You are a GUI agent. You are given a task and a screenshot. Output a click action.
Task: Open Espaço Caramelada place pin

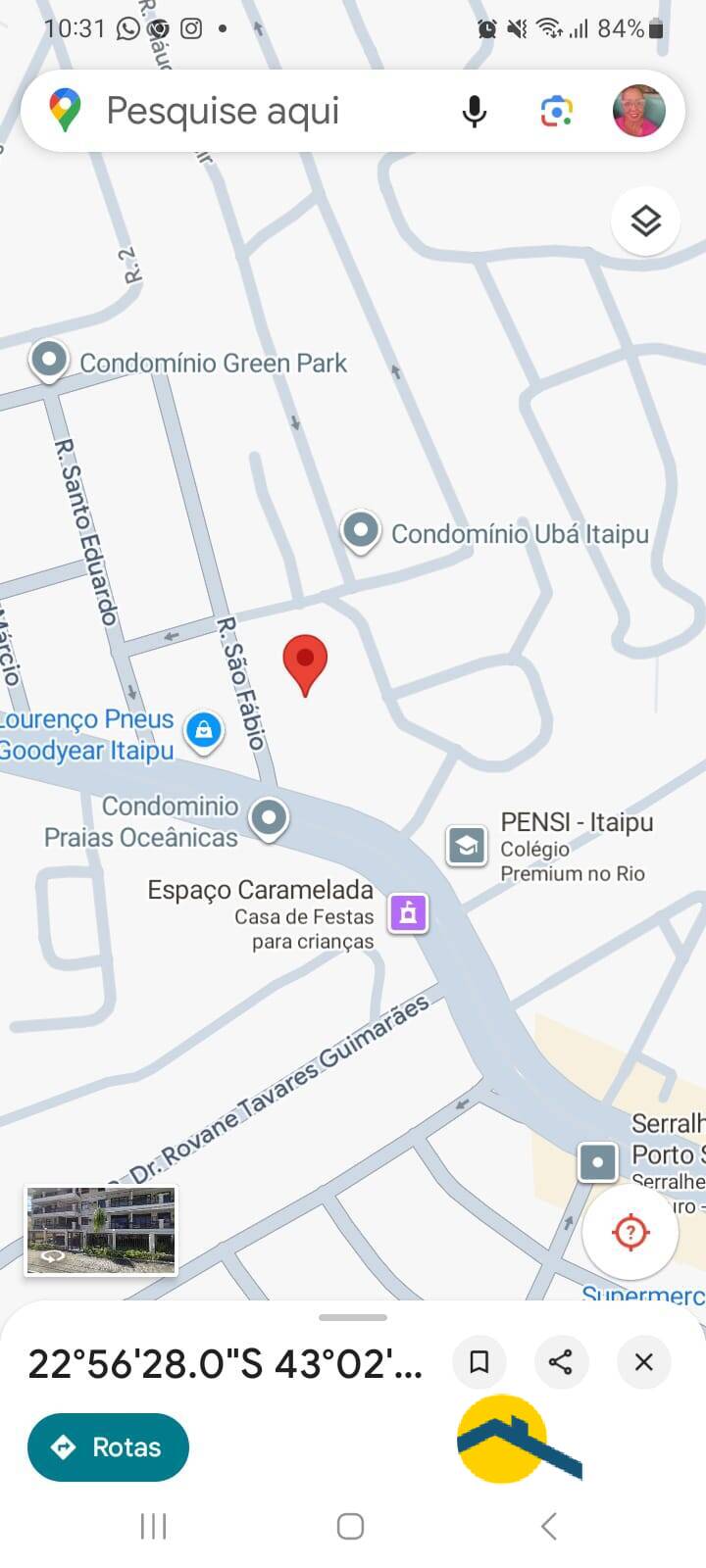point(408,912)
